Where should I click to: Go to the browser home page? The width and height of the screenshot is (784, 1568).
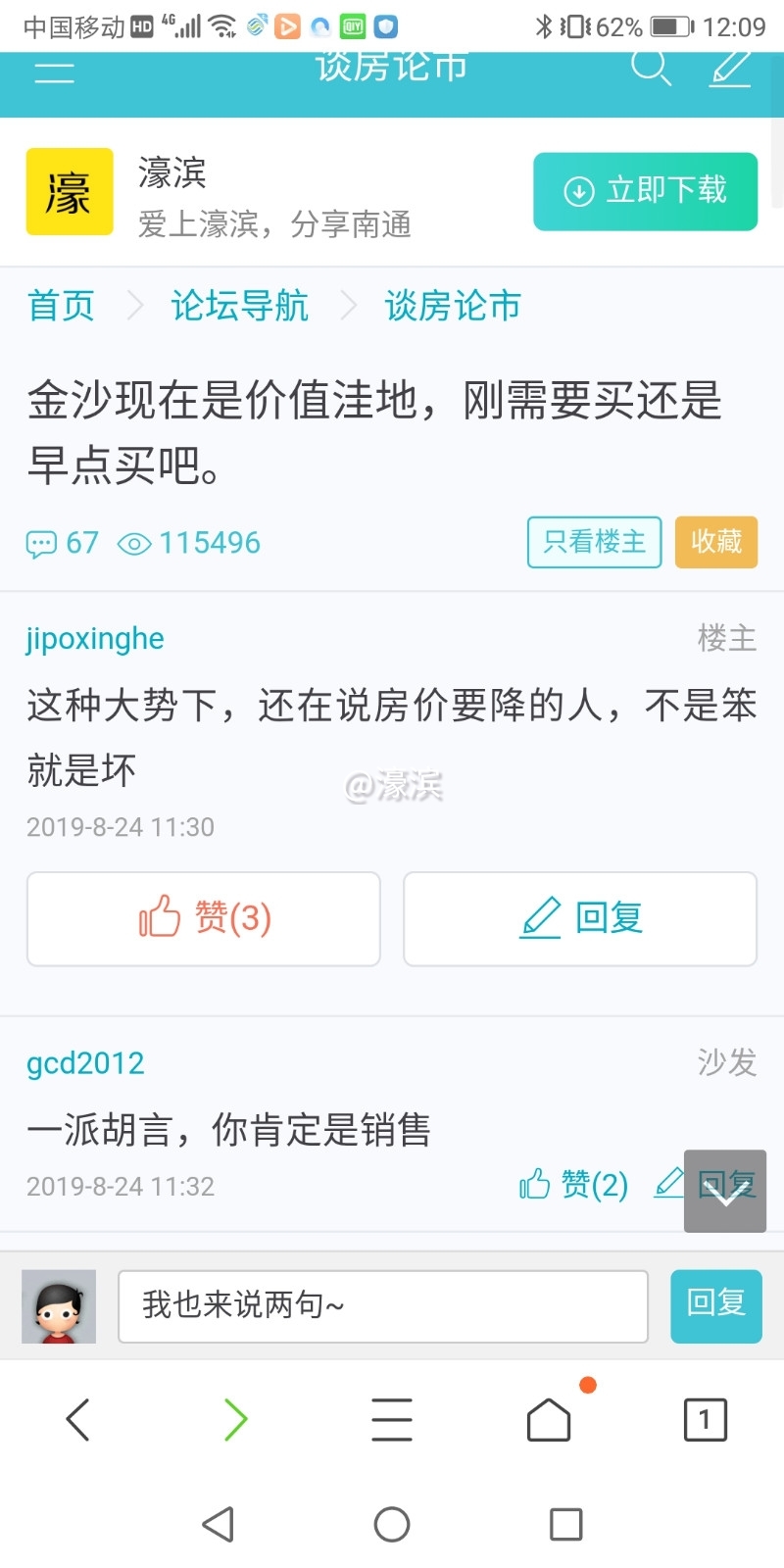pyautogui.click(x=549, y=1419)
